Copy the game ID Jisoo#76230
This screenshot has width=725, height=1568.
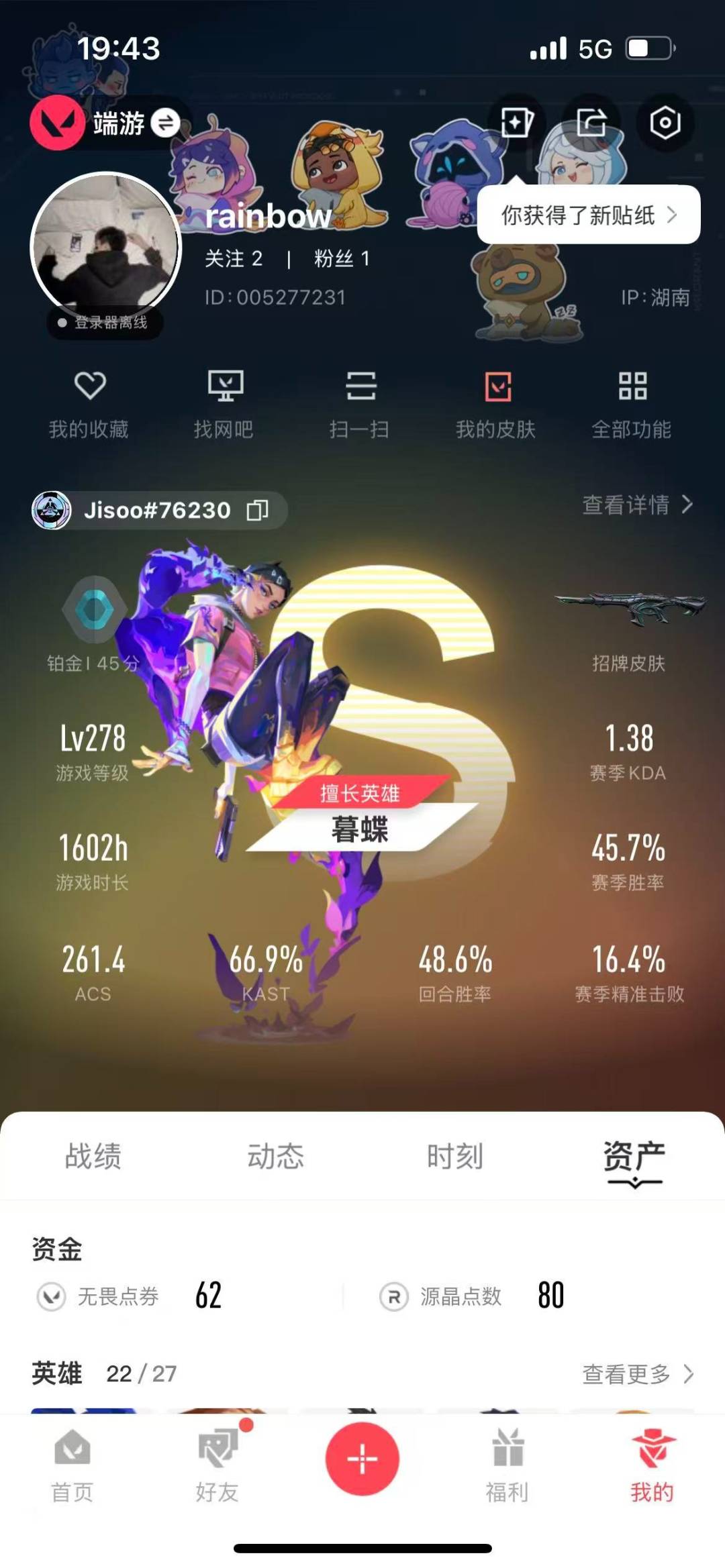(x=258, y=510)
